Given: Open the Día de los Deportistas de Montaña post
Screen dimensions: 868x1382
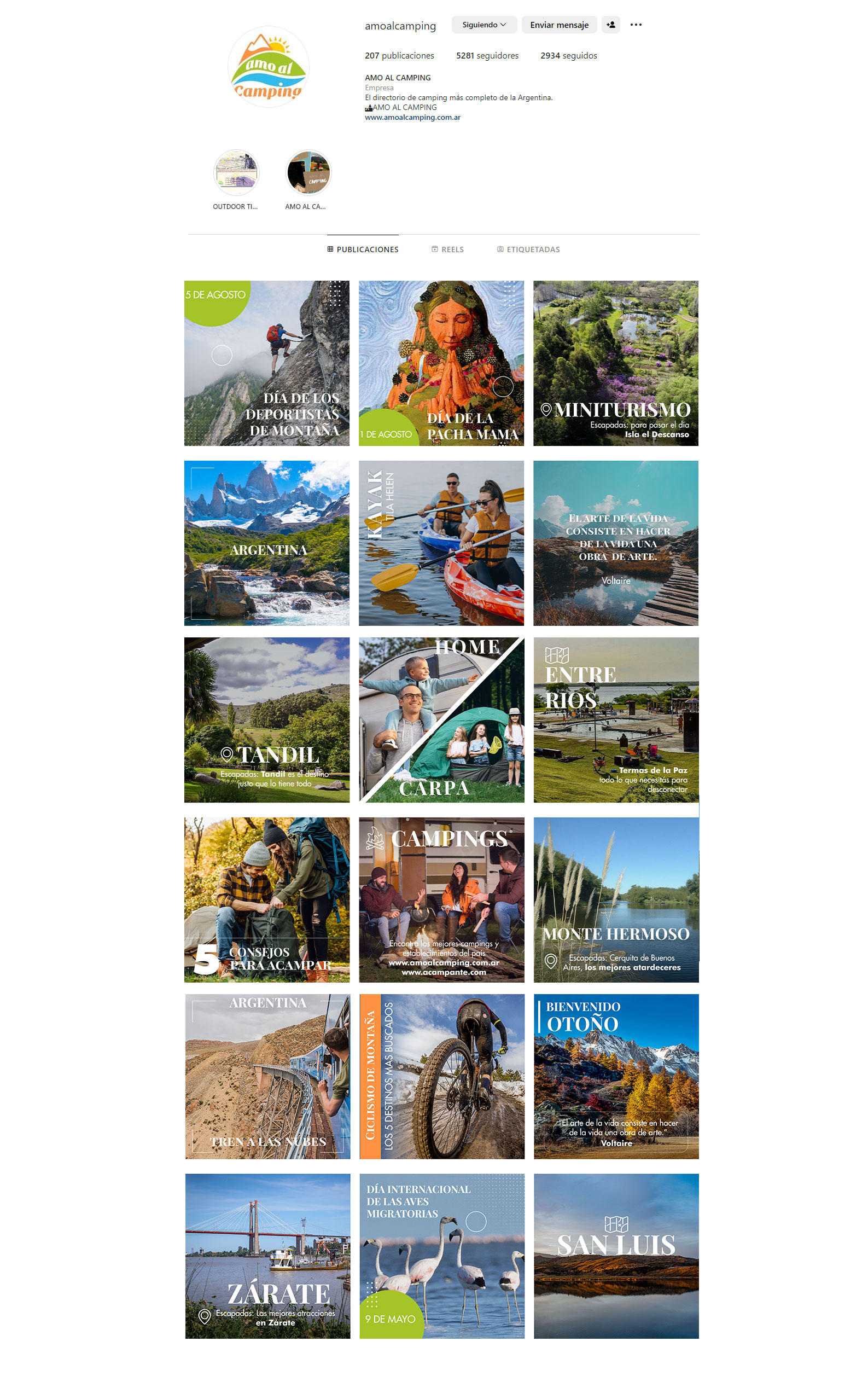Looking at the screenshot, I should tap(266, 363).
